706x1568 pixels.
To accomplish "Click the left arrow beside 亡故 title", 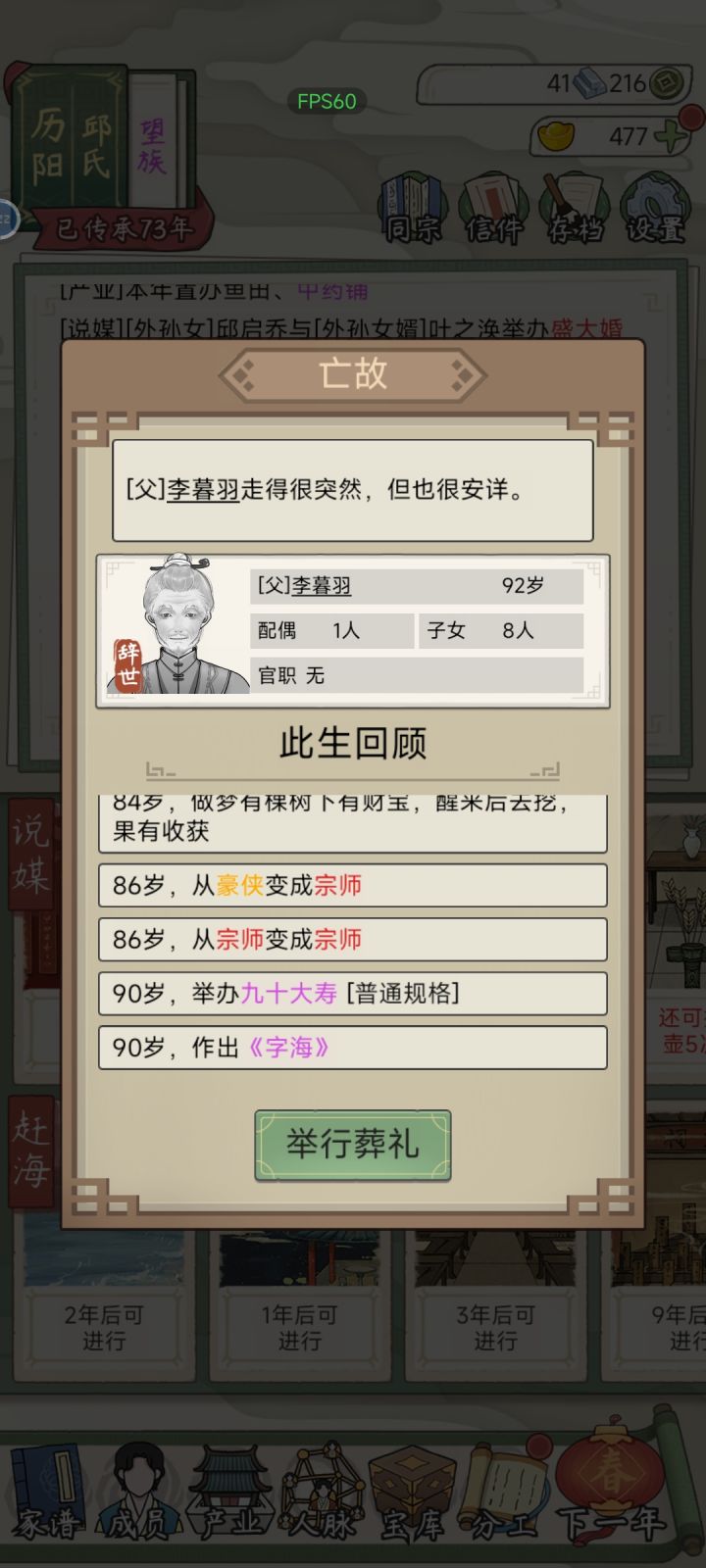I will click(243, 374).
